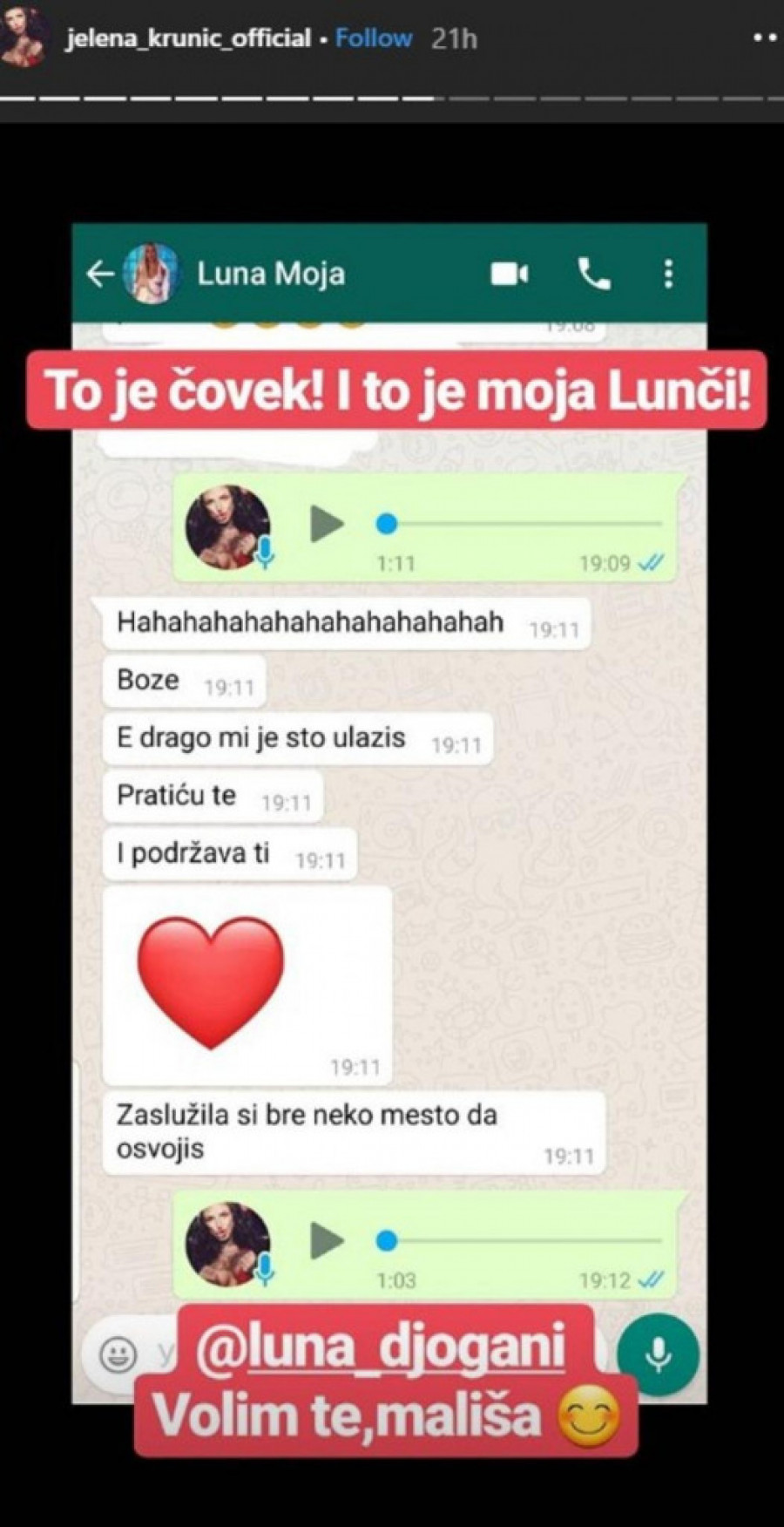Follow jelena_krunic_official
Screen dimensions: 784x1527
[373, 38]
